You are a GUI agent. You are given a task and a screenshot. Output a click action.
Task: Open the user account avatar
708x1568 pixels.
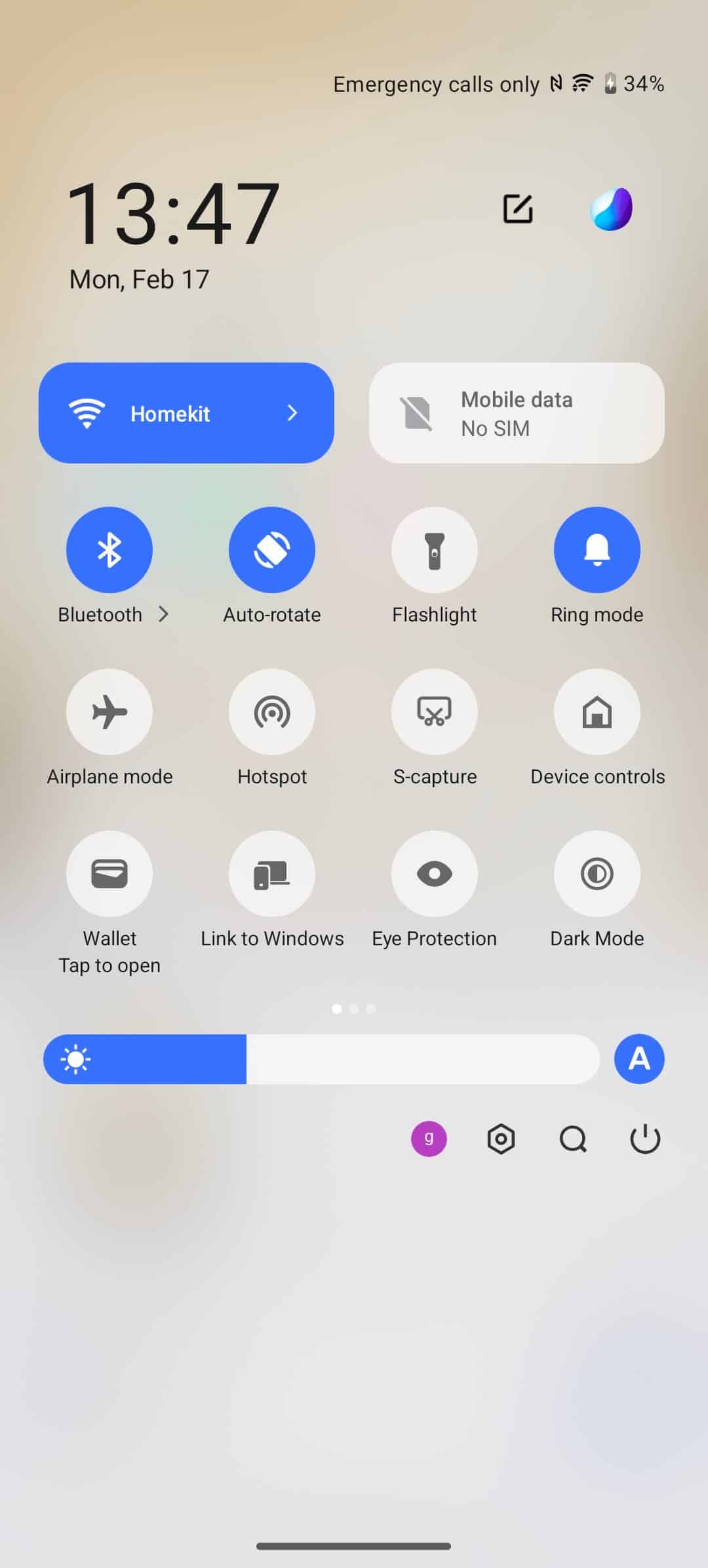tap(429, 1139)
